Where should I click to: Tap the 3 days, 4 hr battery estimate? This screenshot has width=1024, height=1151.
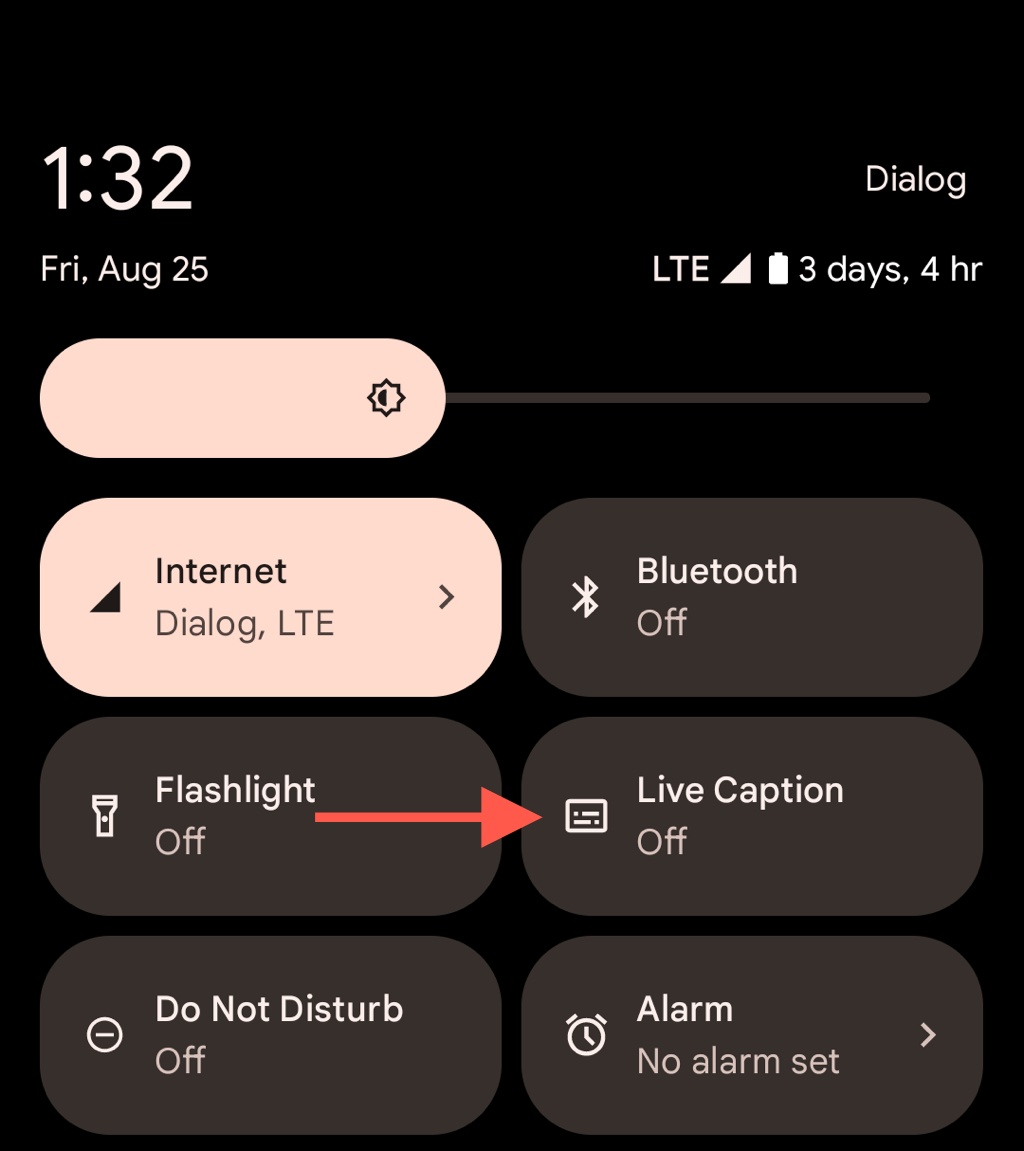click(x=890, y=268)
